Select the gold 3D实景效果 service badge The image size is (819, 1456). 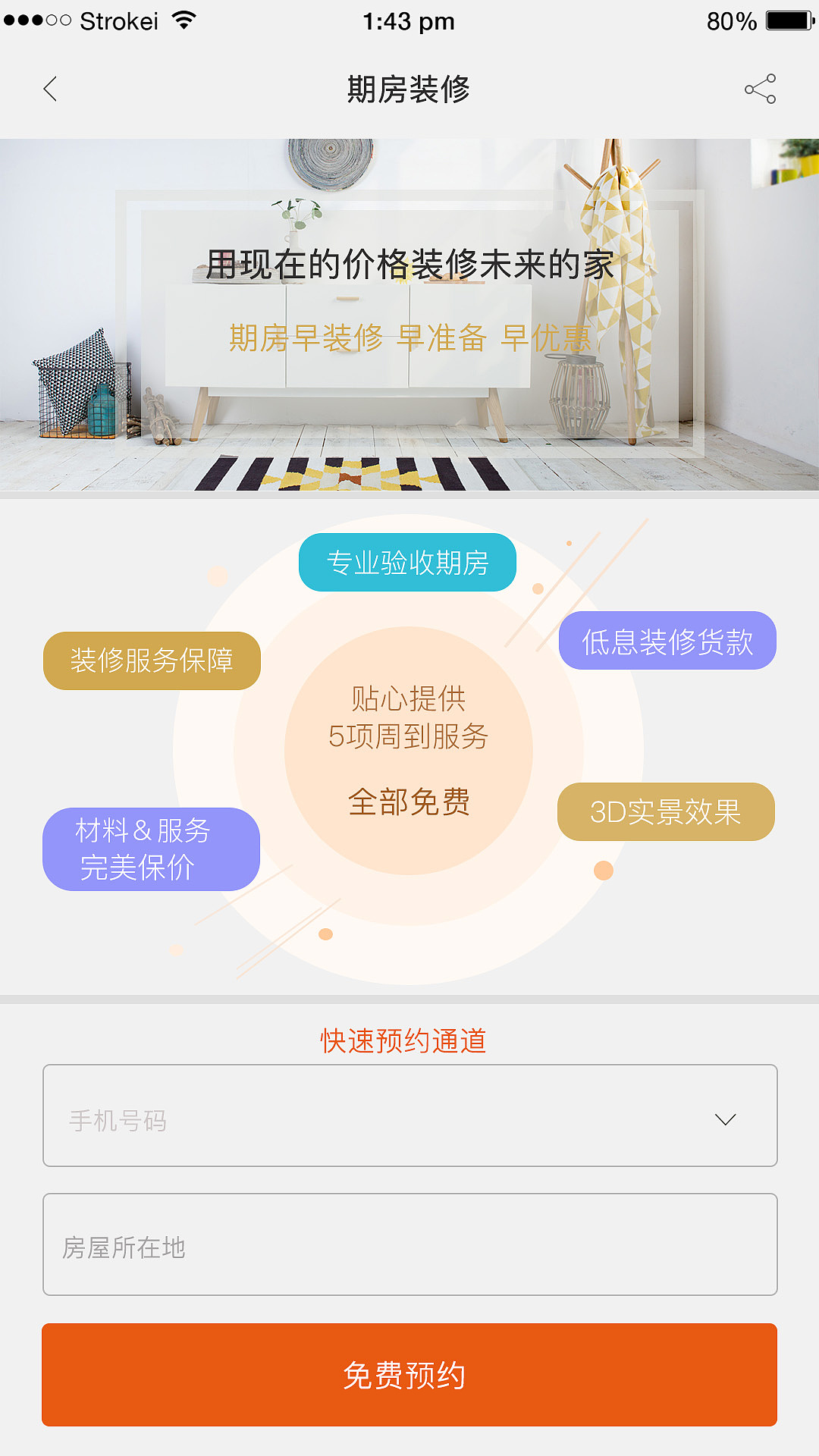[666, 811]
